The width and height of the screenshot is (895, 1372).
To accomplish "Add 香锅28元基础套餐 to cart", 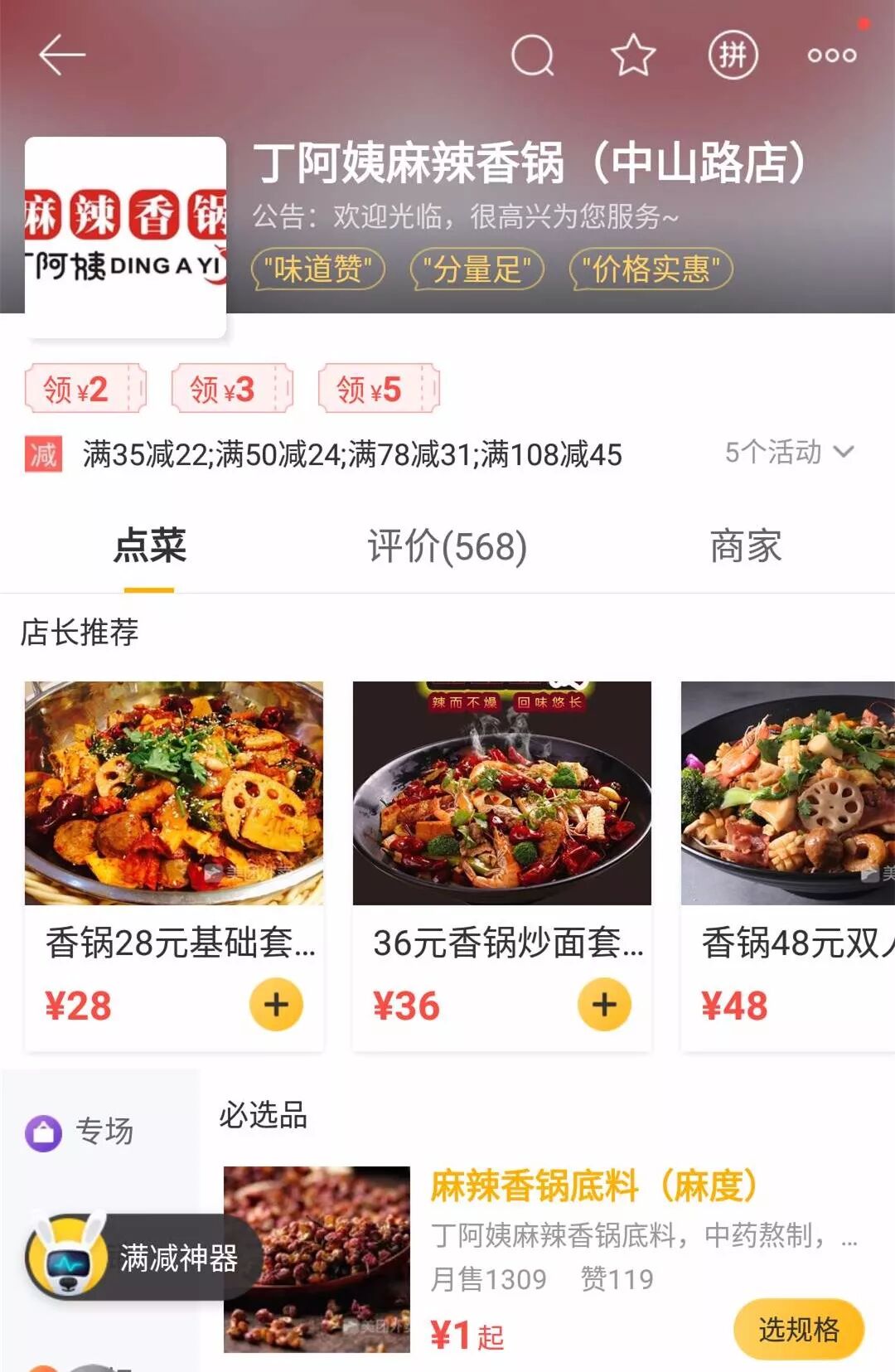I will (276, 1005).
